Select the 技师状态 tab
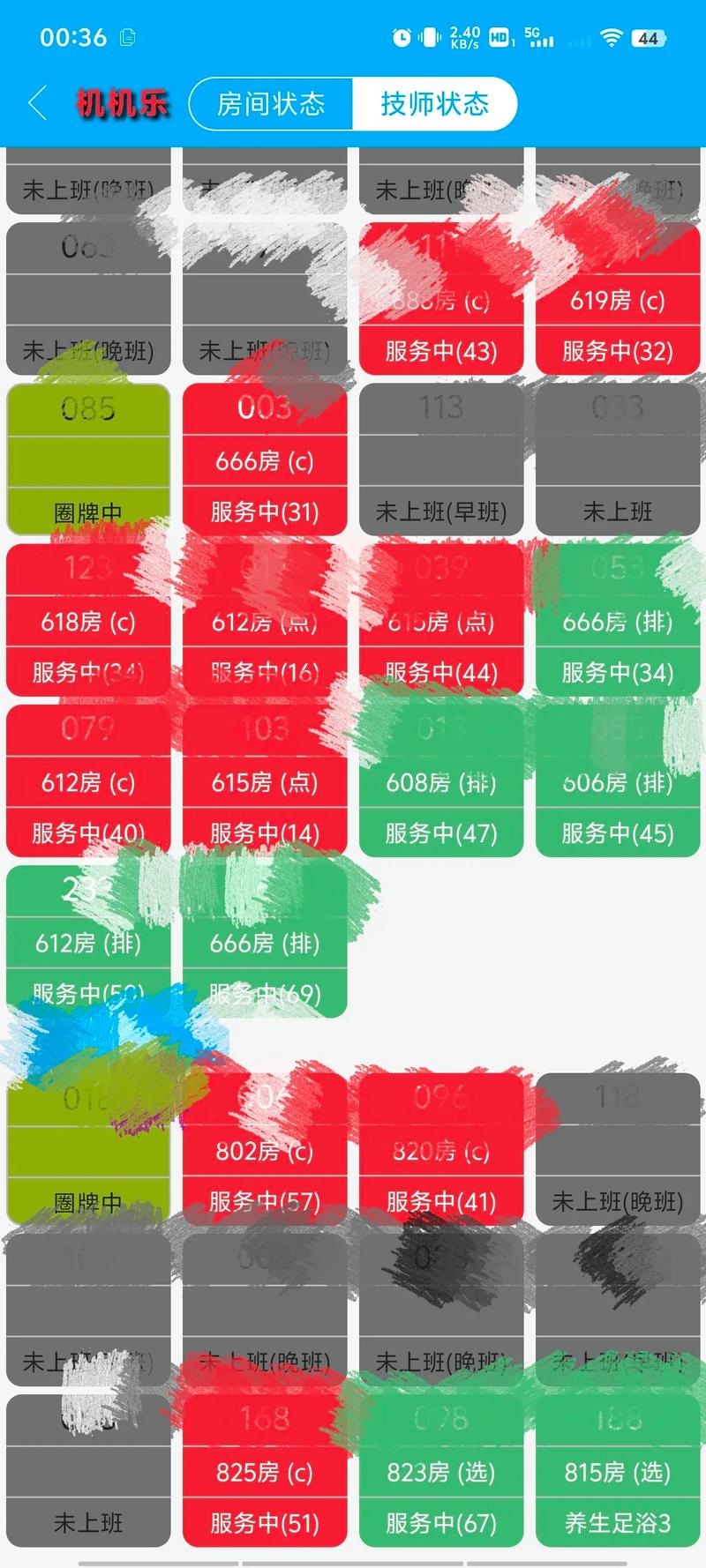 (434, 104)
